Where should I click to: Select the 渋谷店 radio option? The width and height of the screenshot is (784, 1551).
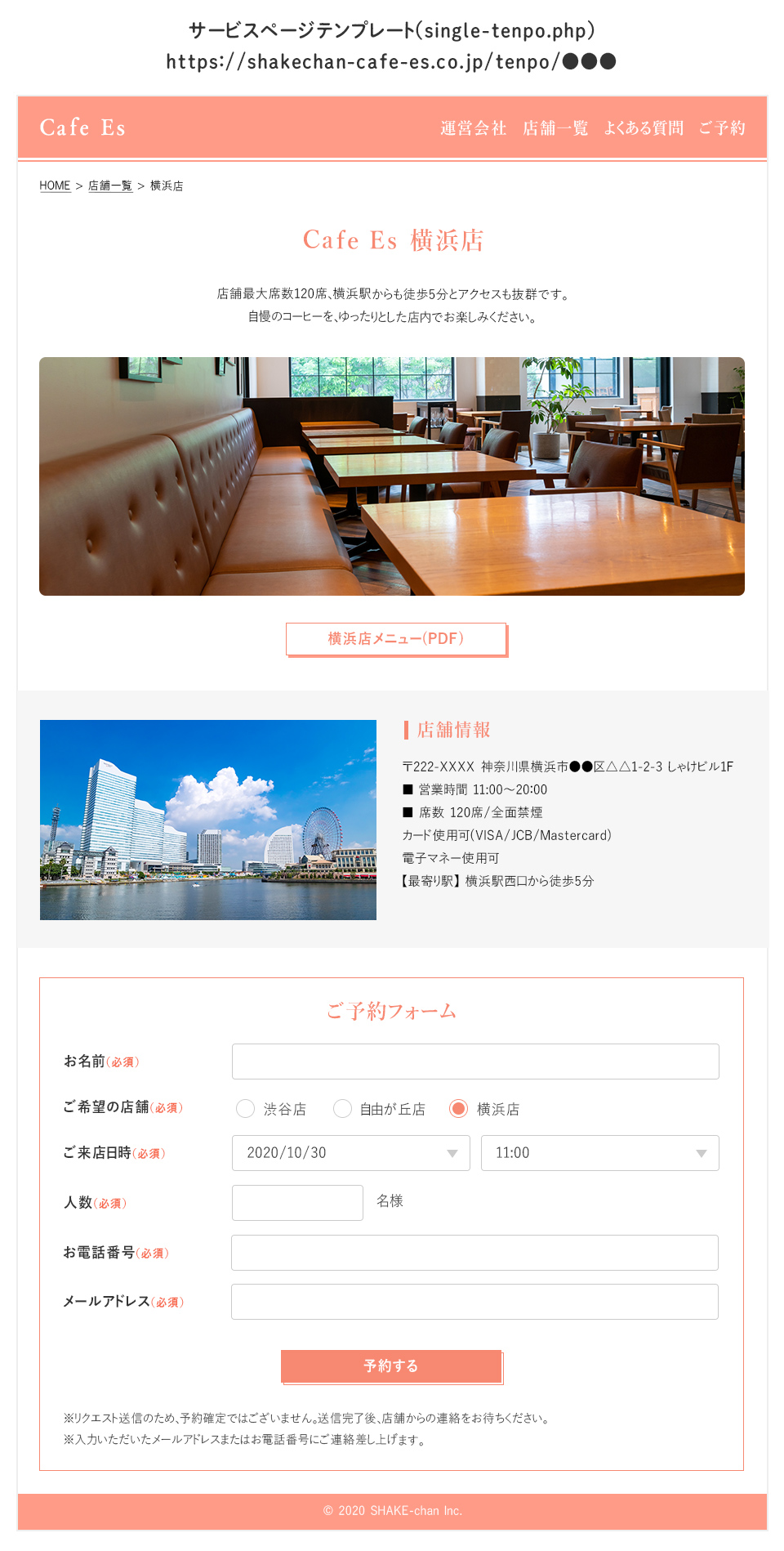tap(245, 1108)
